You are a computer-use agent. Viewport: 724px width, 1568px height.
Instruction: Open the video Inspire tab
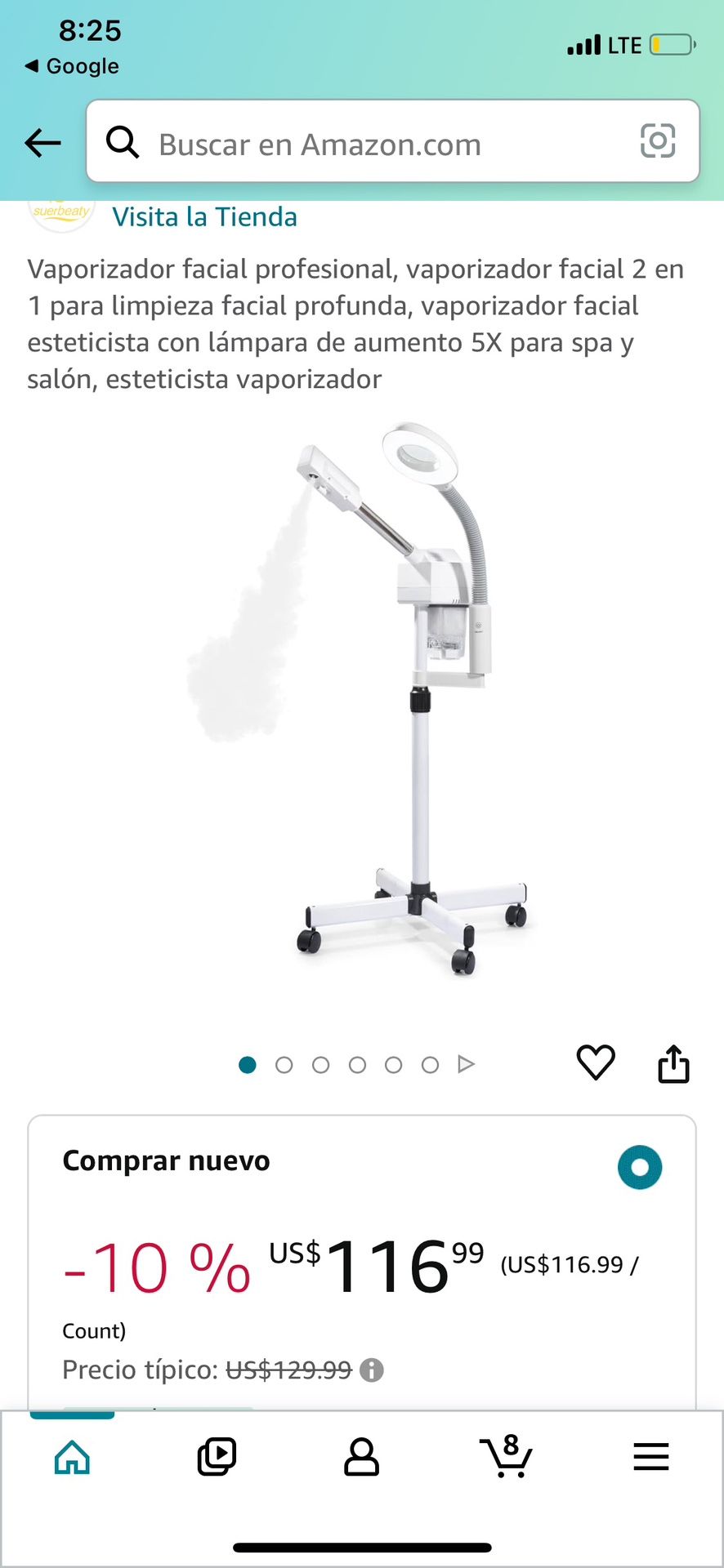click(x=217, y=1457)
